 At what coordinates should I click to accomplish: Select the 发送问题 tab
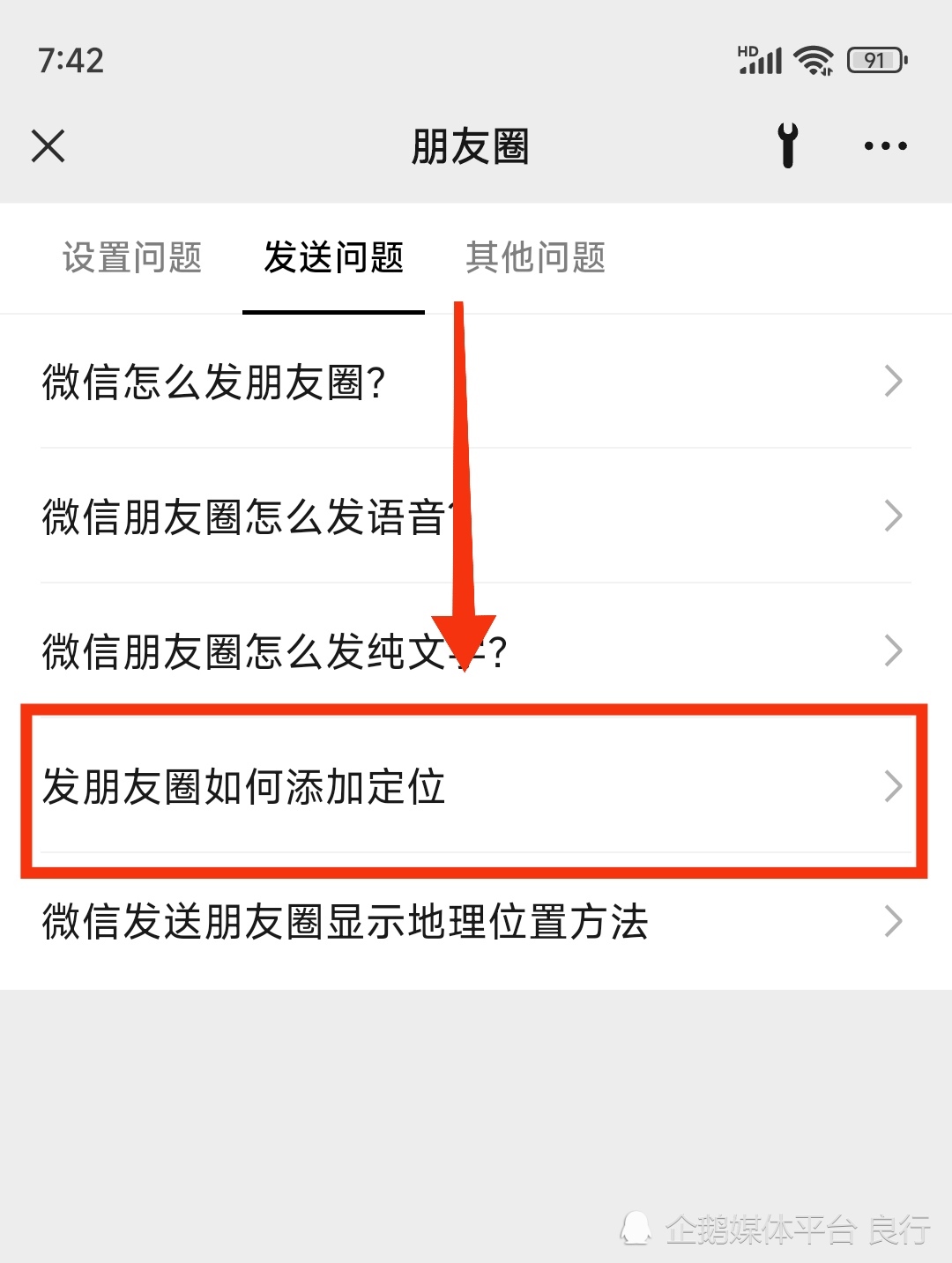[x=333, y=257]
